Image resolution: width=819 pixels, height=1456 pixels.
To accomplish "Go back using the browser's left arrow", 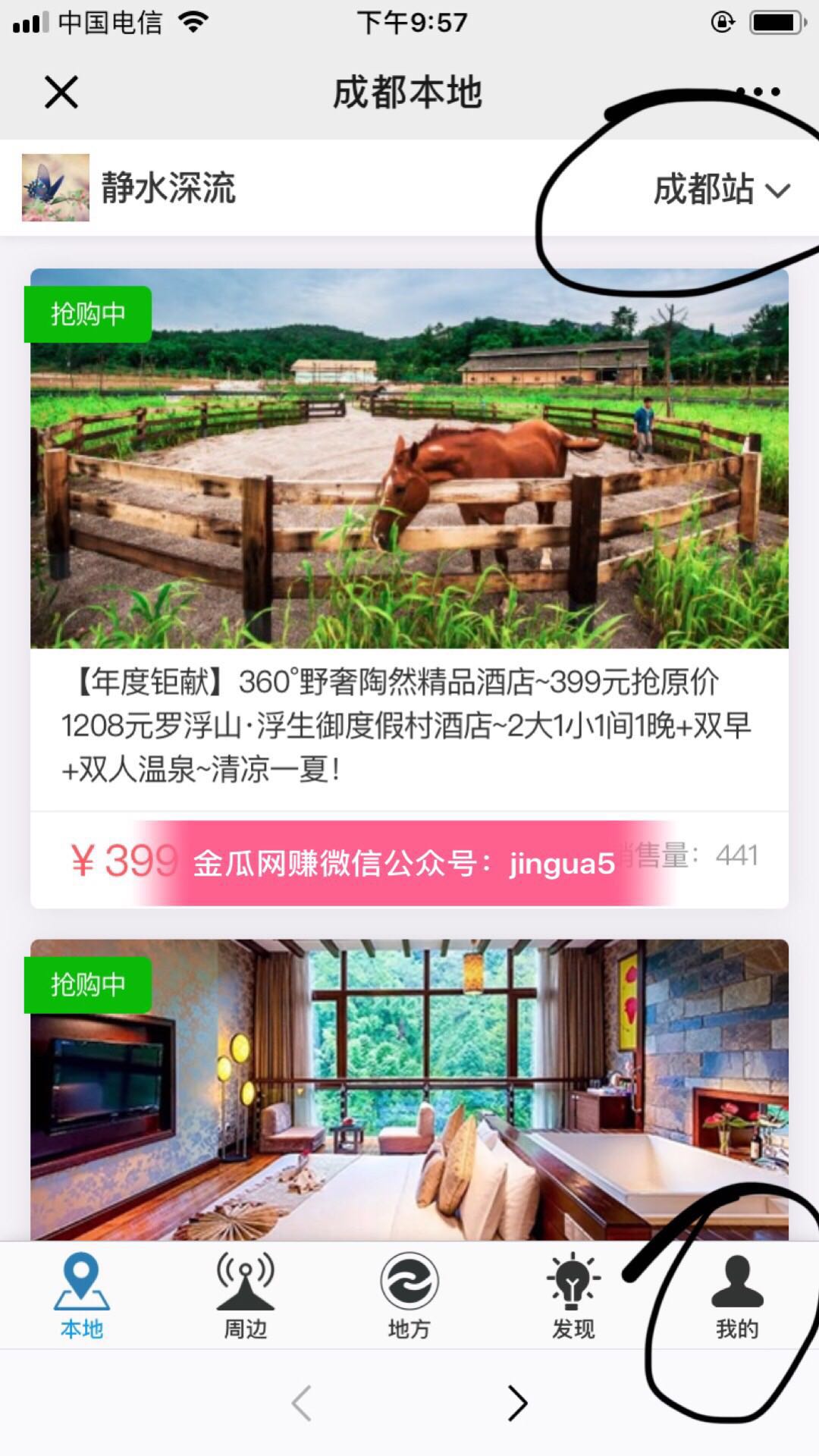I will [302, 1403].
